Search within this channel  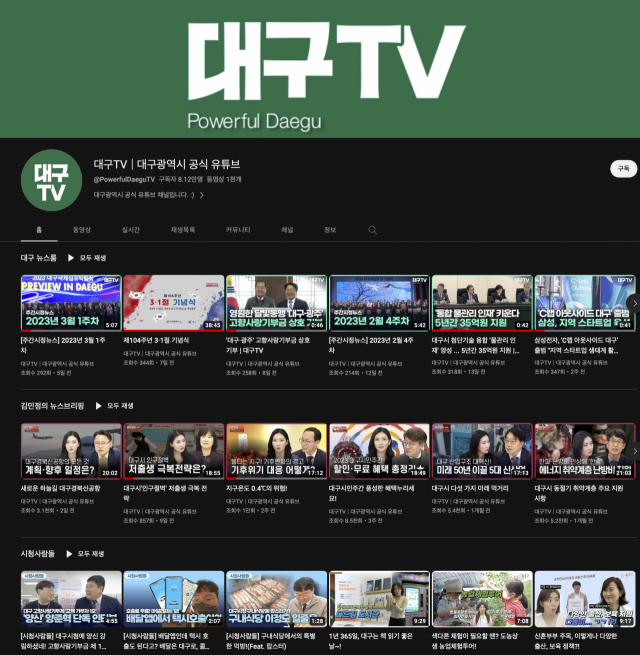[x=373, y=230]
